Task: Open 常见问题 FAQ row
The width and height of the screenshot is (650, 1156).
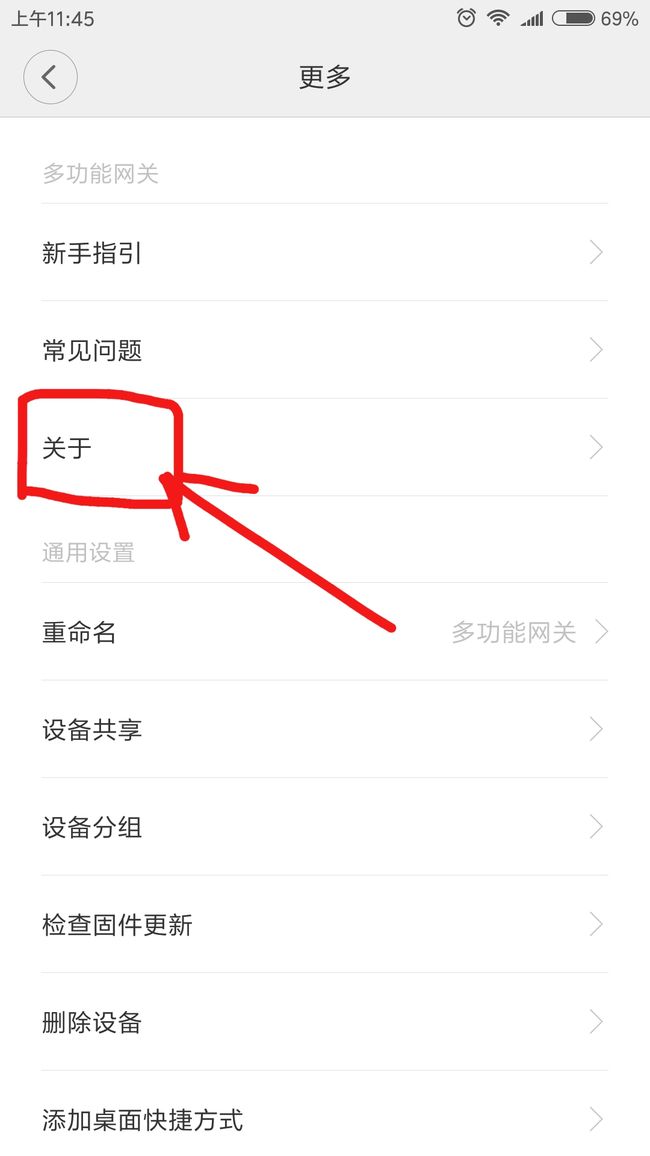Action: coord(324,350)
